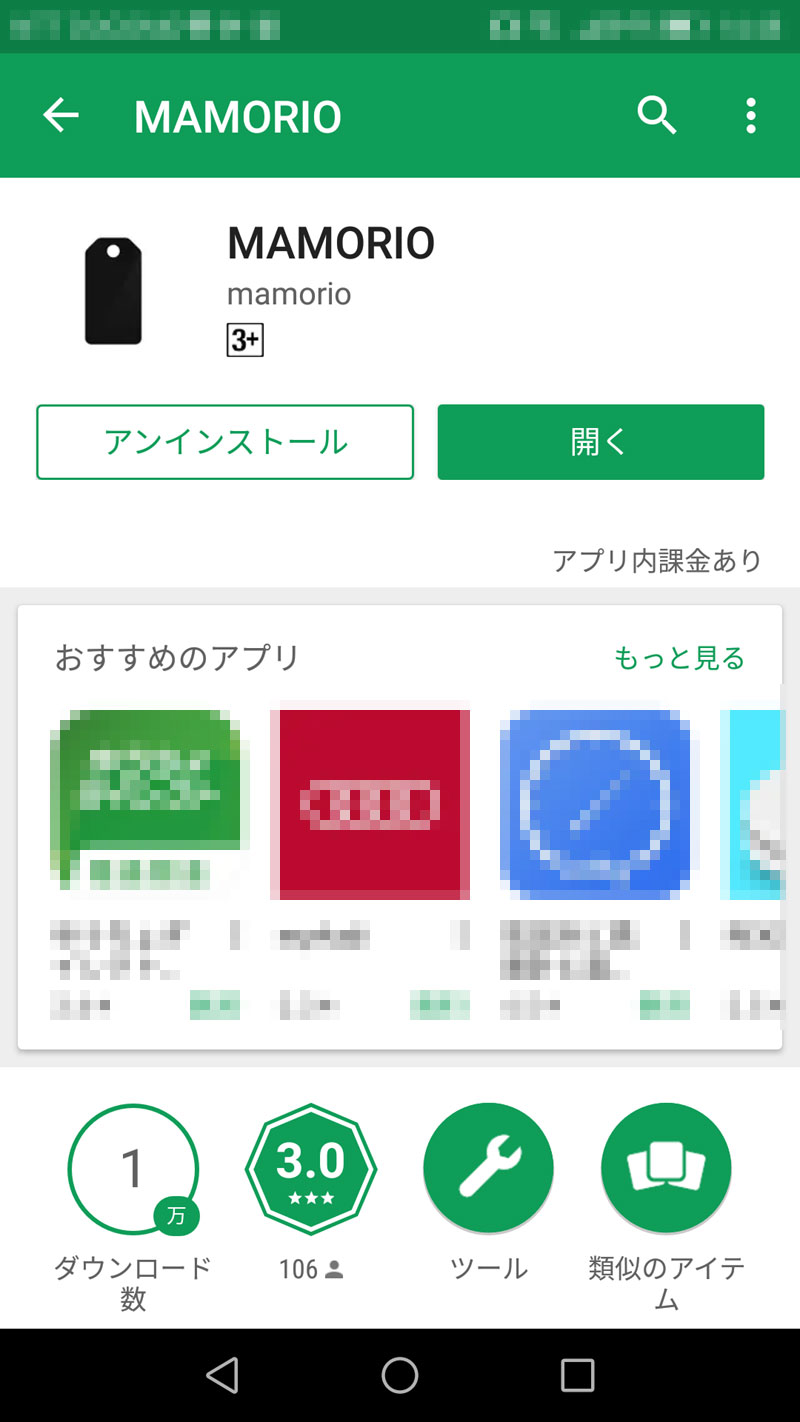Open MAMORIO with the 開く button

[601, 442]
